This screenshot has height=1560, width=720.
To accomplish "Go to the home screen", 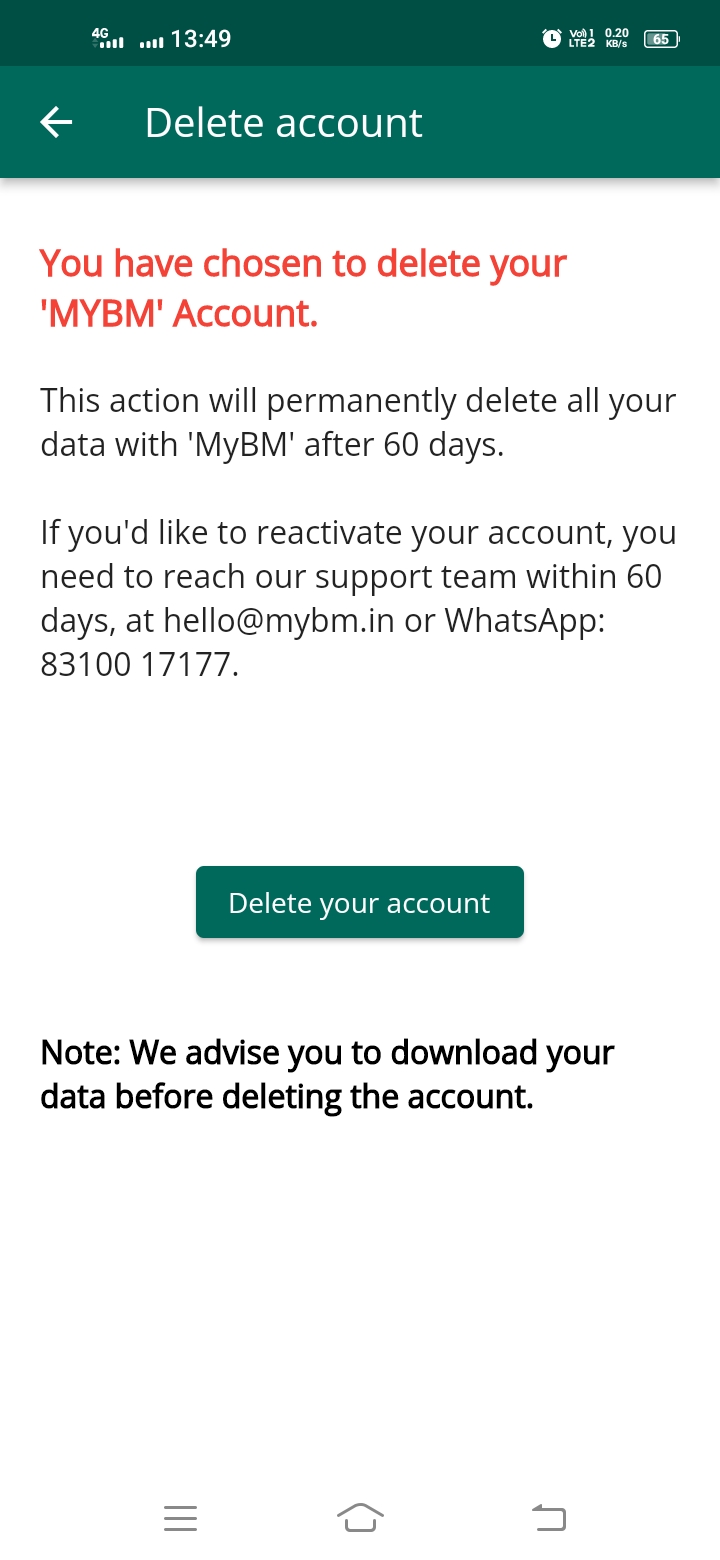I will tap(360, 1517).
